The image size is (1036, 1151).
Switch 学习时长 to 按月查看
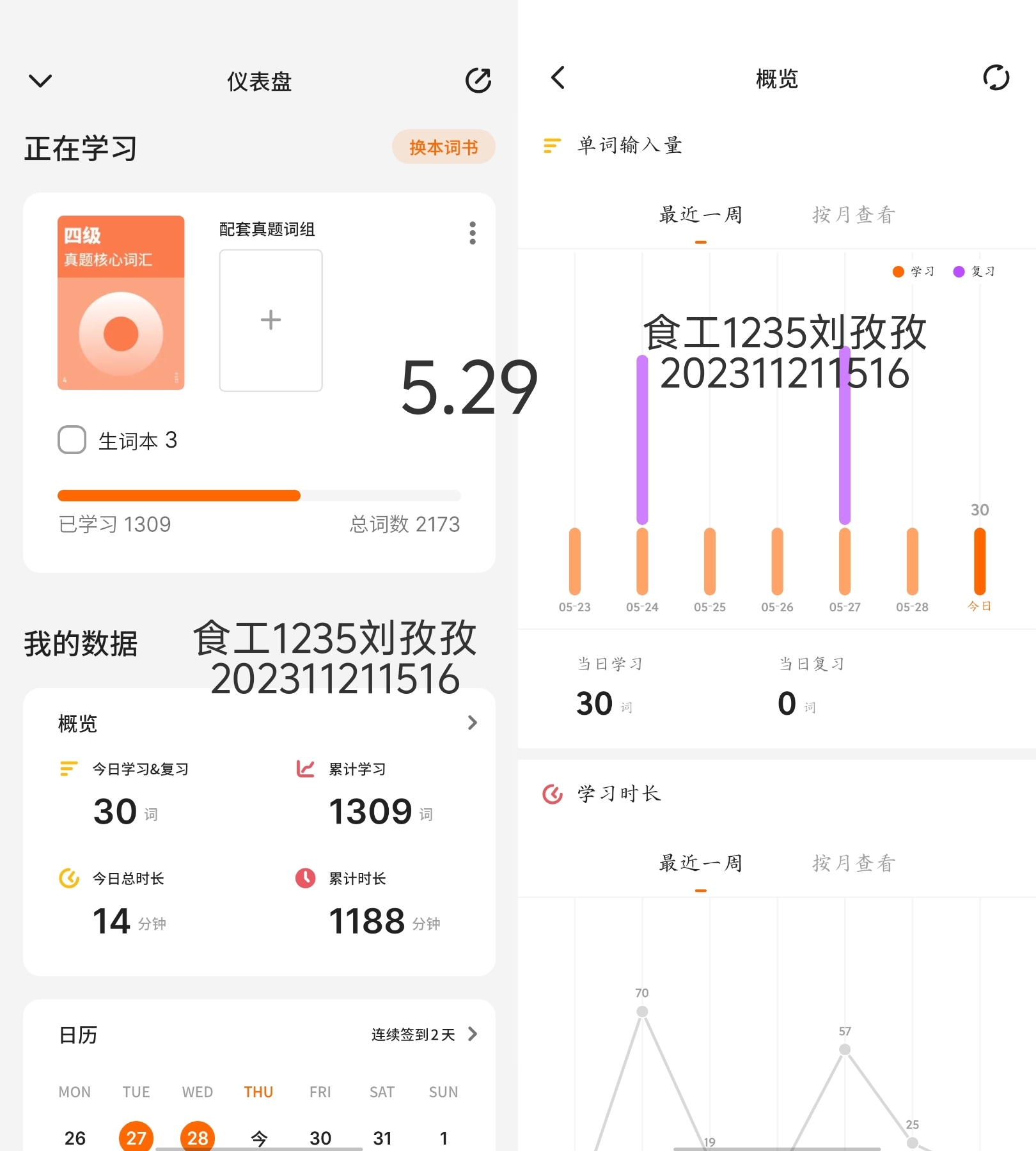pos(854,863)
